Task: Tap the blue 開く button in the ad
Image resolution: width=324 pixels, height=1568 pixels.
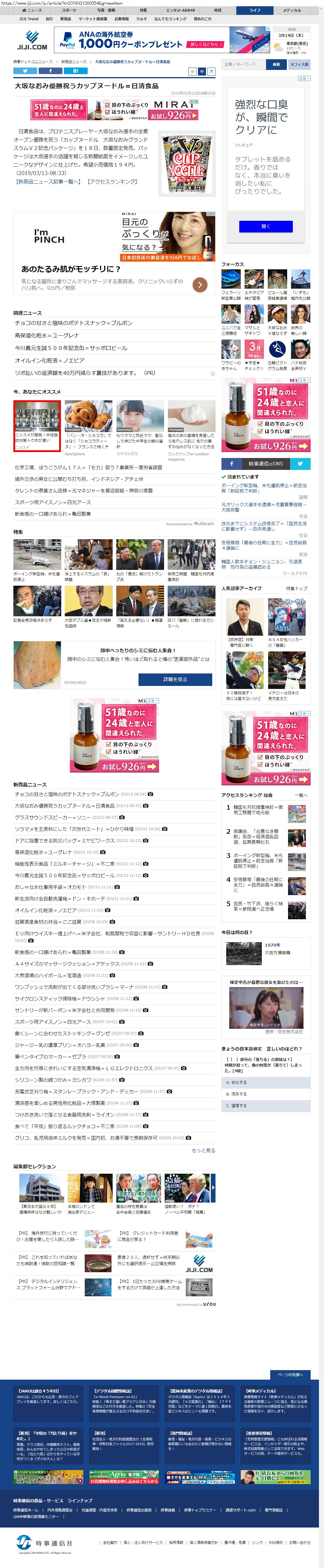Action: point(266,226)
